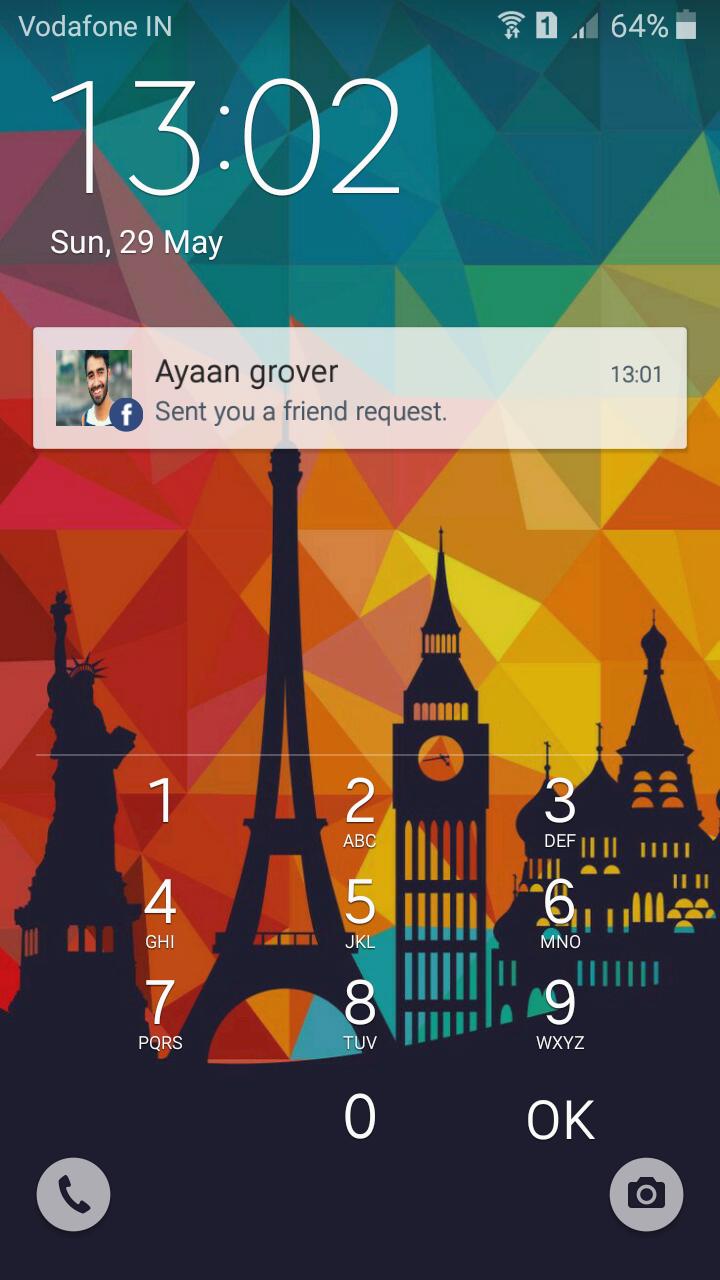Viewport: 720px width, 1280px height.
Task: Enter digit 7 on the keypad
Action: click(160, 1012)
